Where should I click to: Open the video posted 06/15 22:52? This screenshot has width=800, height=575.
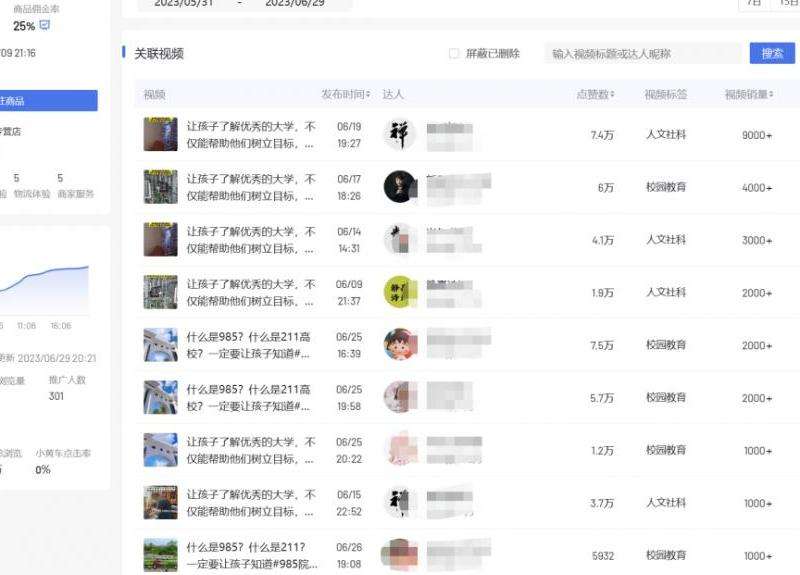coord(250,503)
